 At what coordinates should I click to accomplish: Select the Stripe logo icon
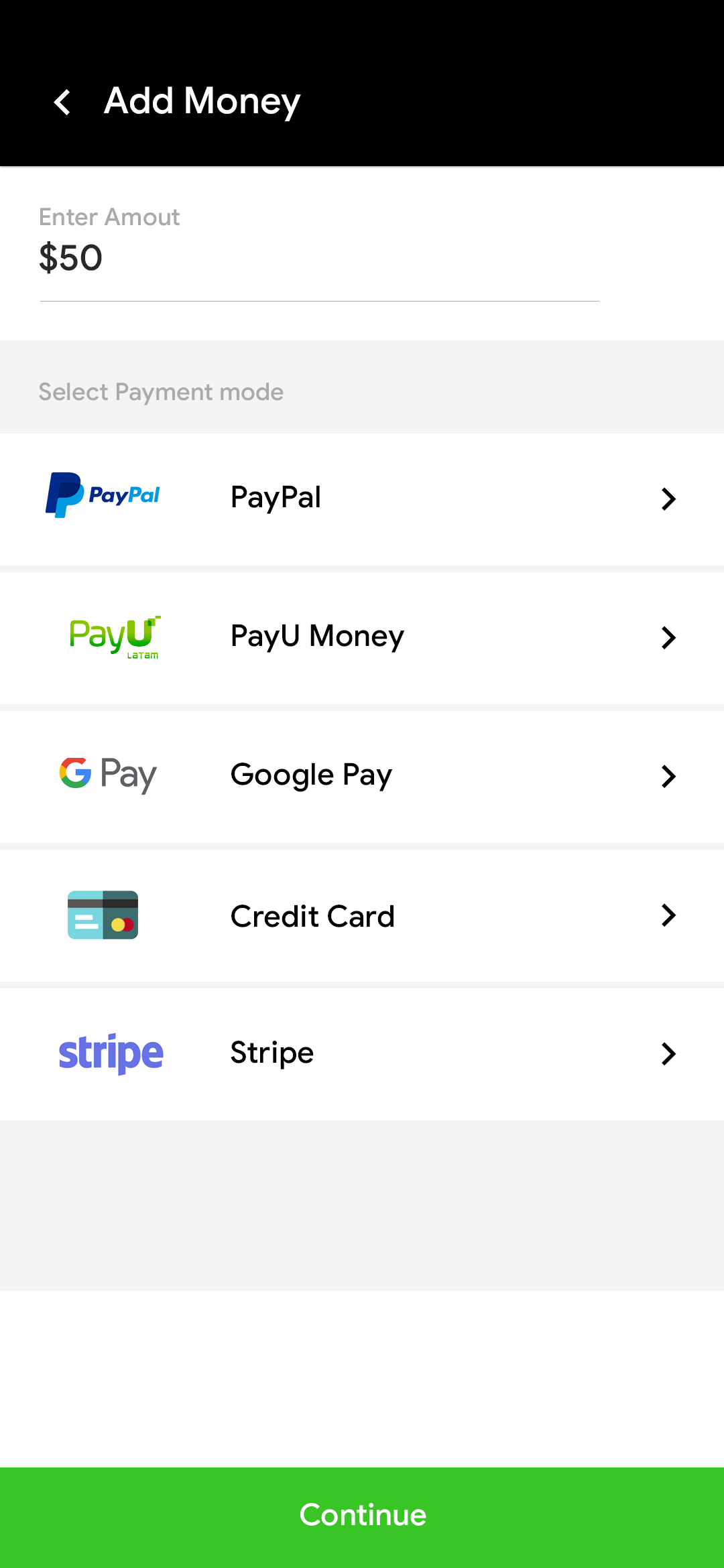[x=111, y=1053]
